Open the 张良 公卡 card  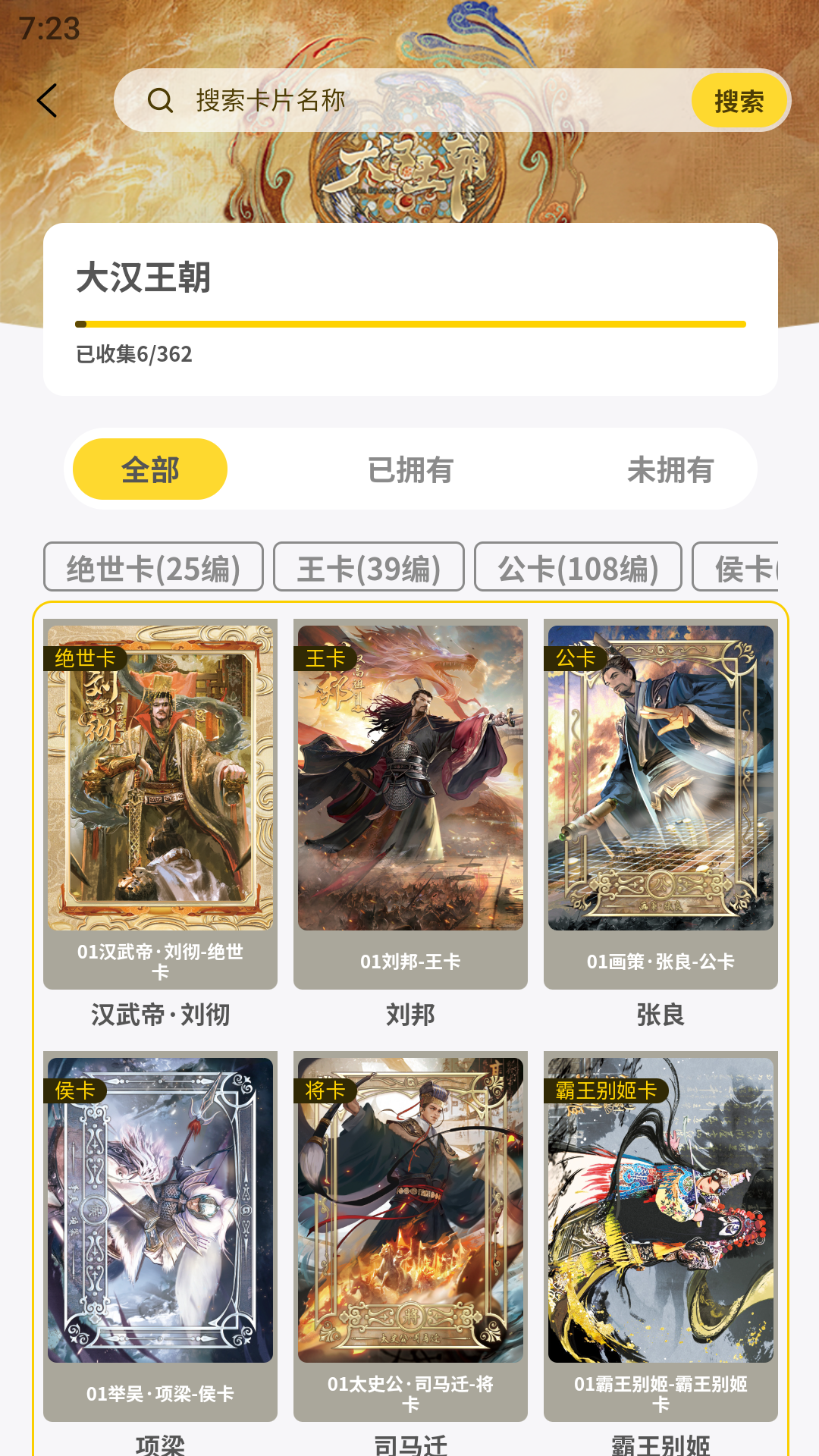pyautogui.click(x=661, y=804)
